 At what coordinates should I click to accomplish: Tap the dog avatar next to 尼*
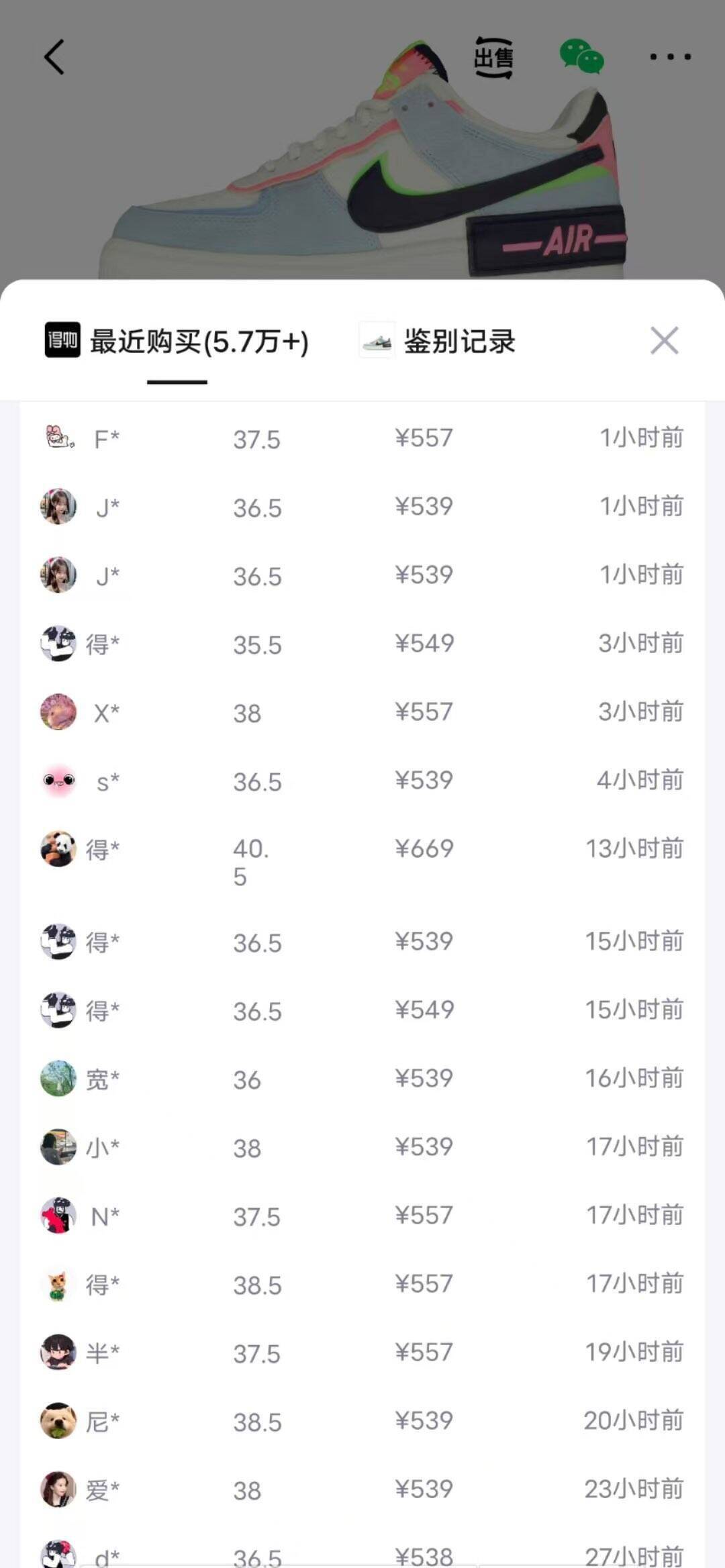[x=58, y=1420]
